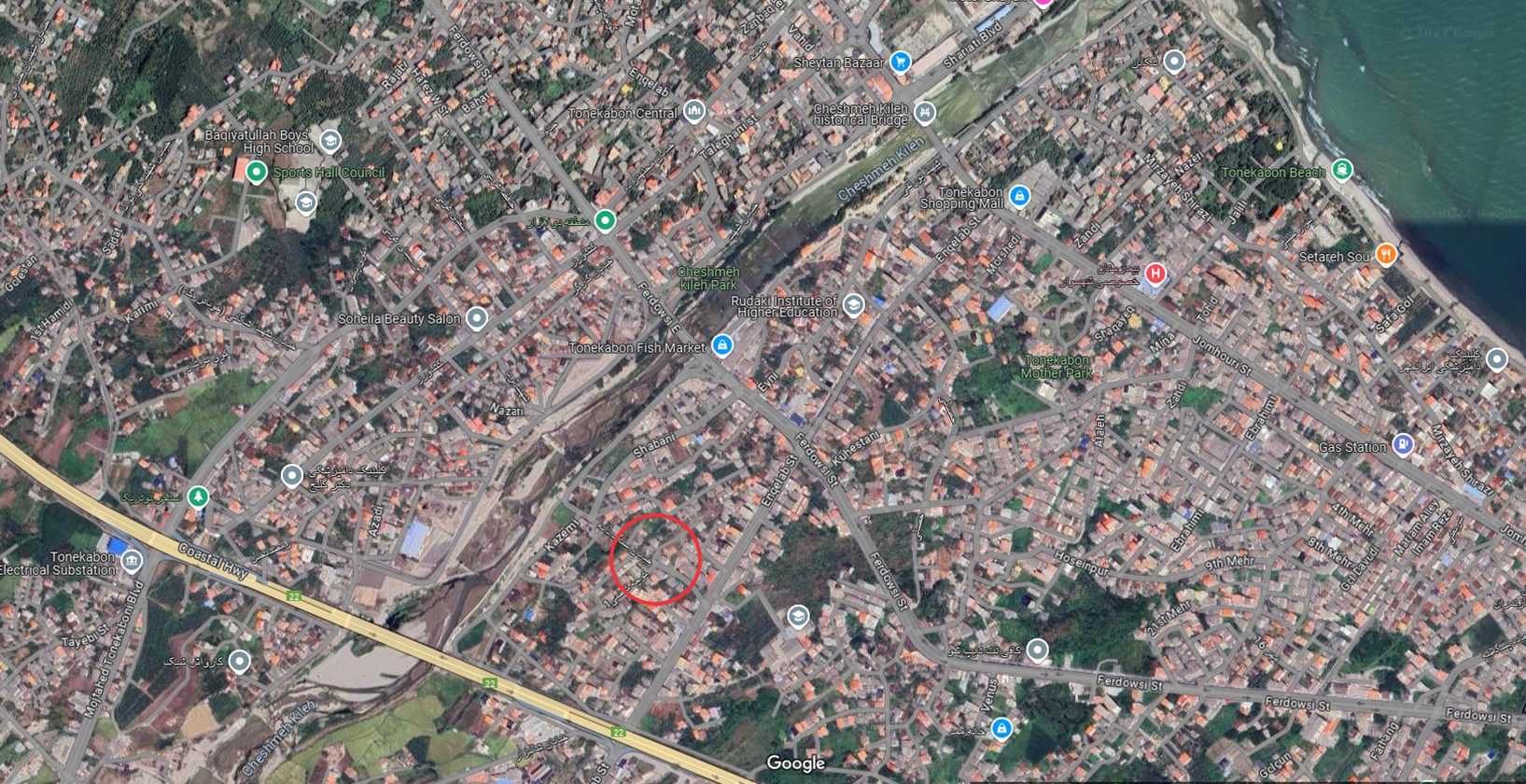This screenshot has height=784, width=1526.
Task: Select the Cheshmeh kileh Park label
Action: point(707,278)
